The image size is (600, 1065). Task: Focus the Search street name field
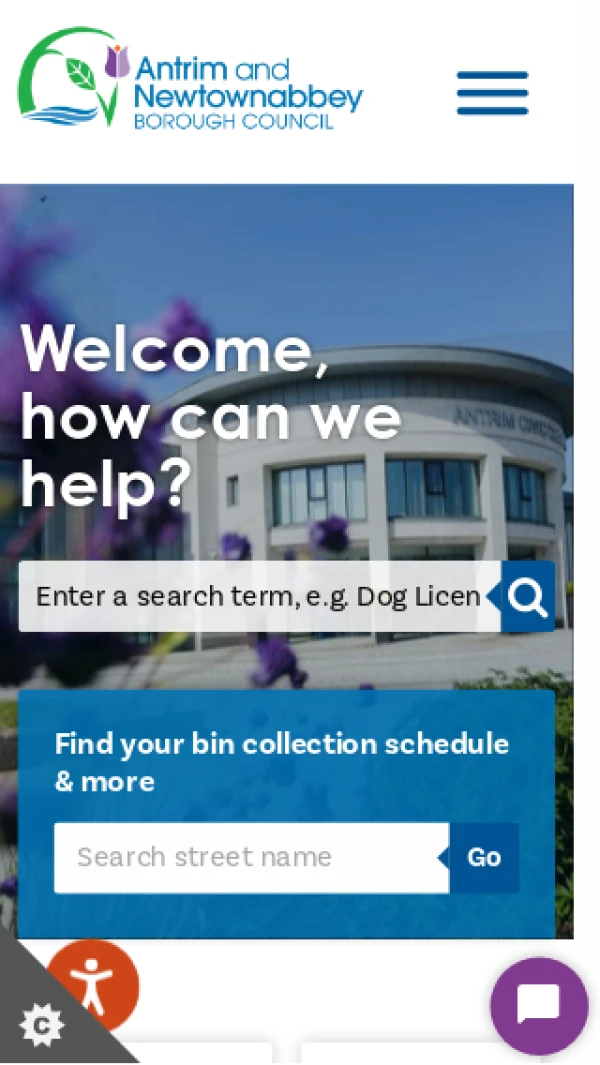coord(250,858)
